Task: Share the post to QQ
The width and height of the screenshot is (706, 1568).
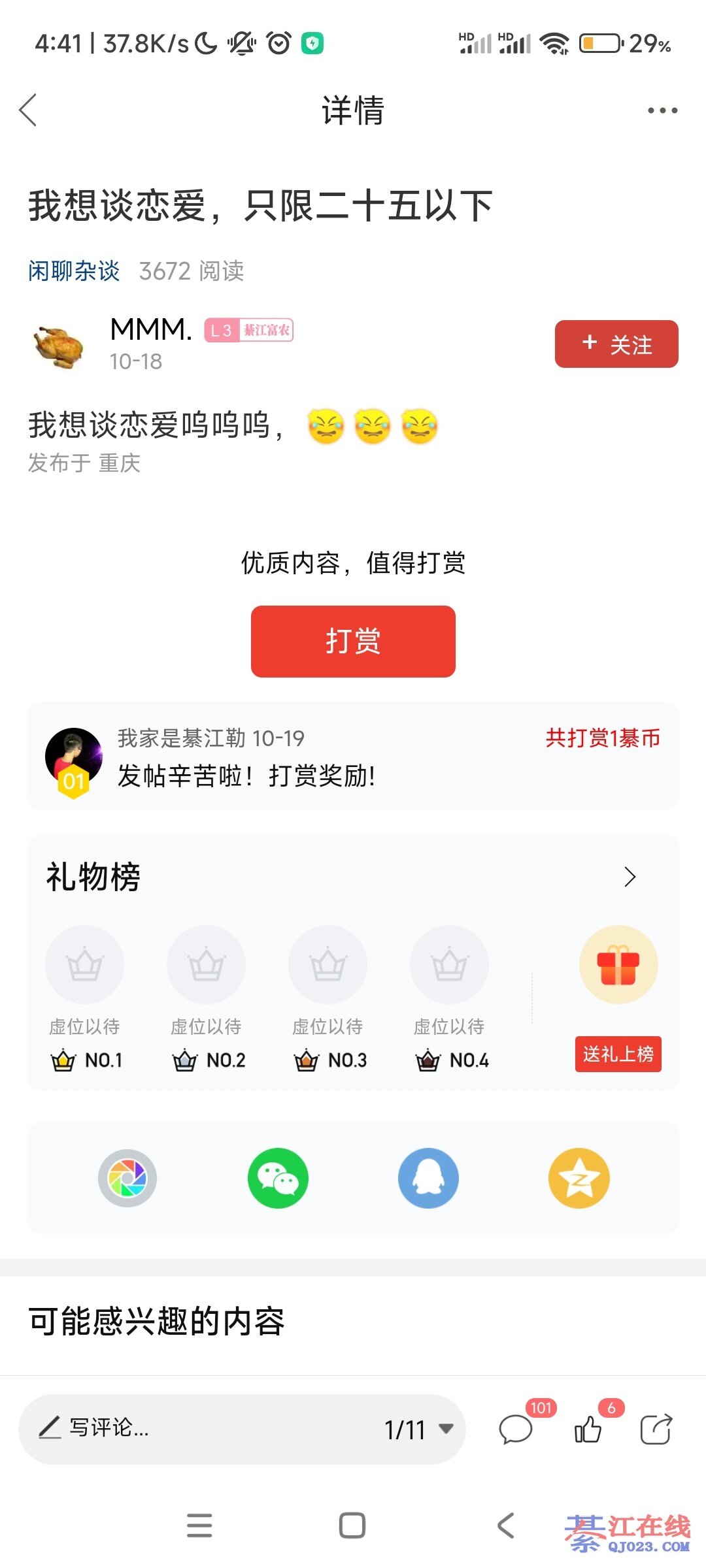Action: 428,1178
